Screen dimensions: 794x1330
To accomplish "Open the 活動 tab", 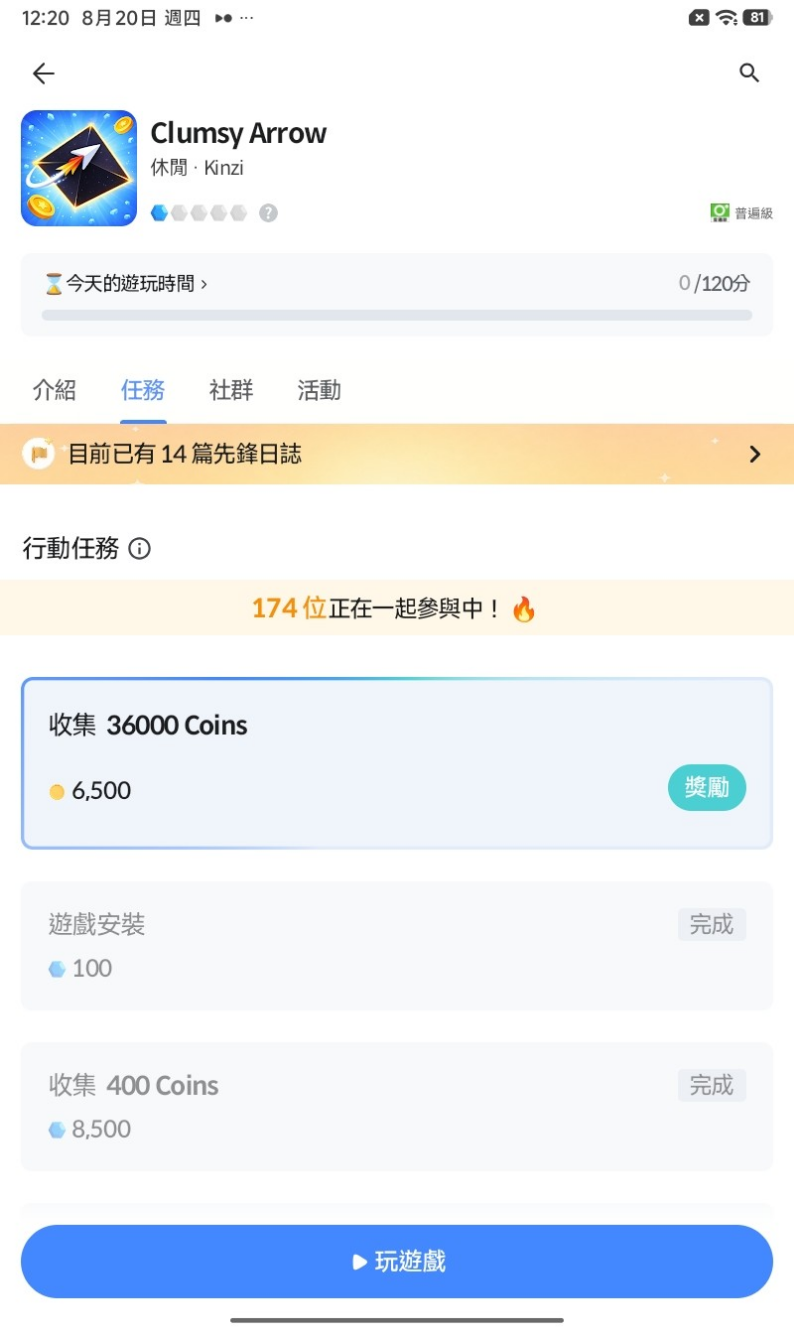I will pos(319,390).
